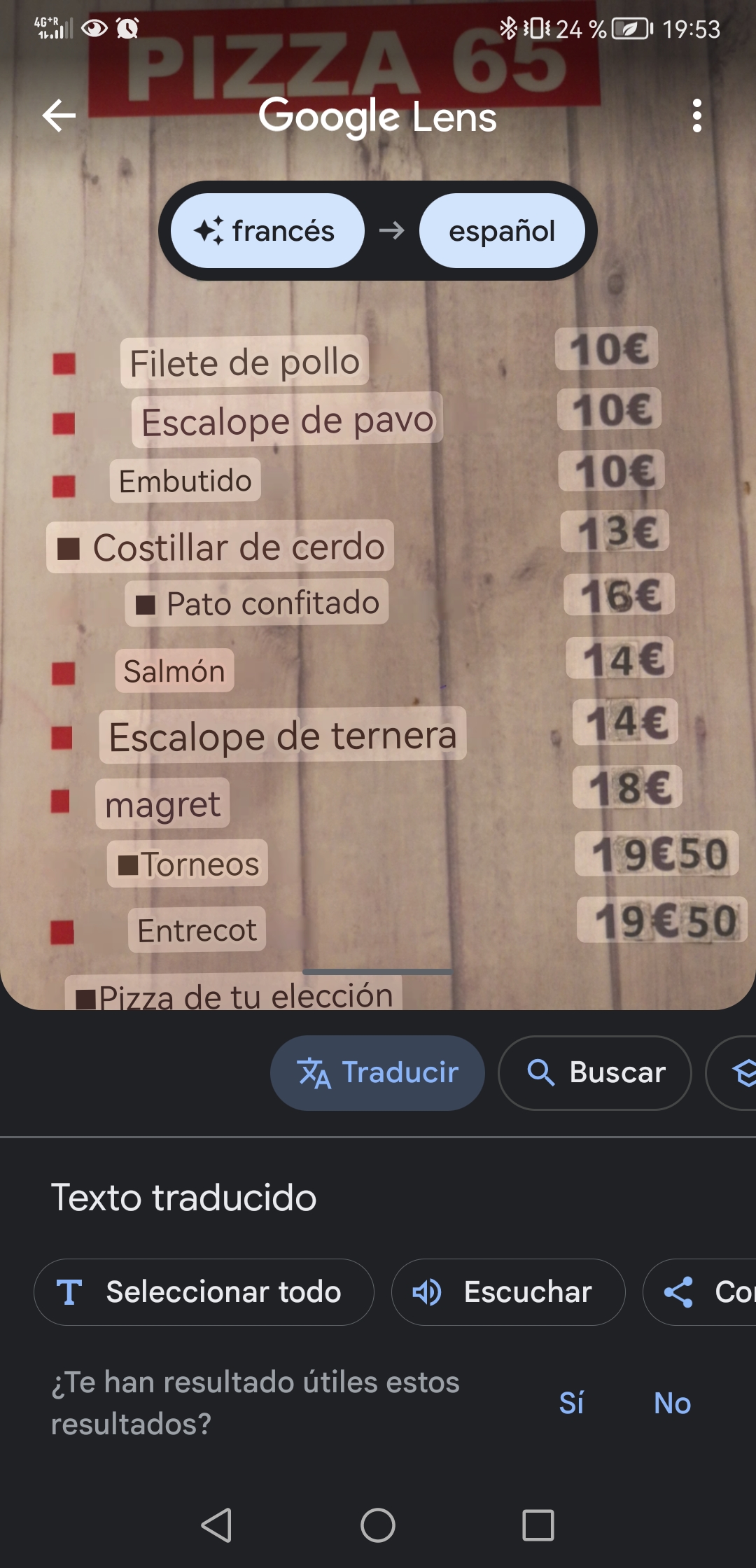Viewport: 756px width, 1568px height.
Task: Open recent apps with the square button
Action: point(538,1525)
